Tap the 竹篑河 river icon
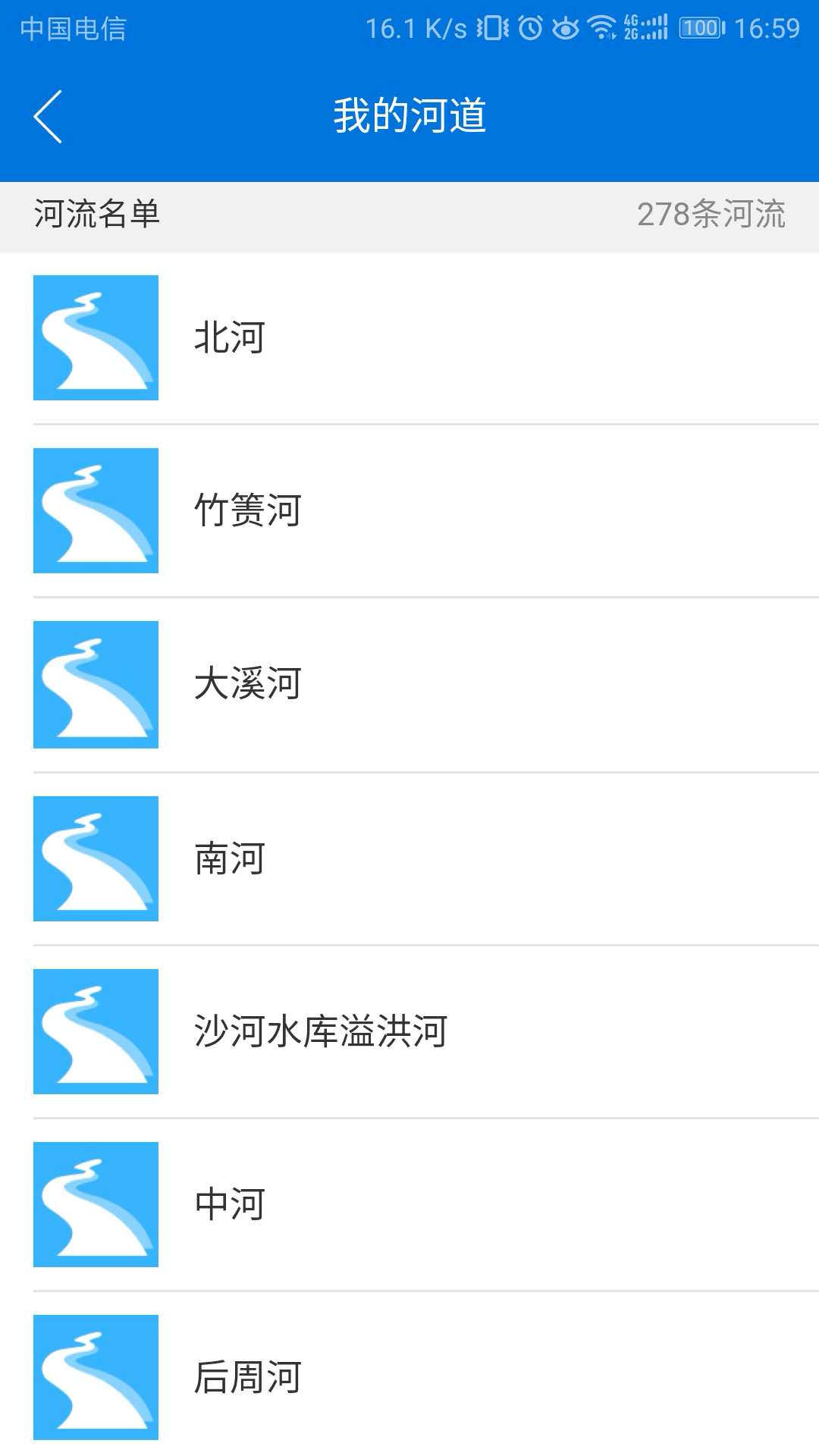Image resolution: width=819 pixels, height=1456 pixels. point(96,510)
